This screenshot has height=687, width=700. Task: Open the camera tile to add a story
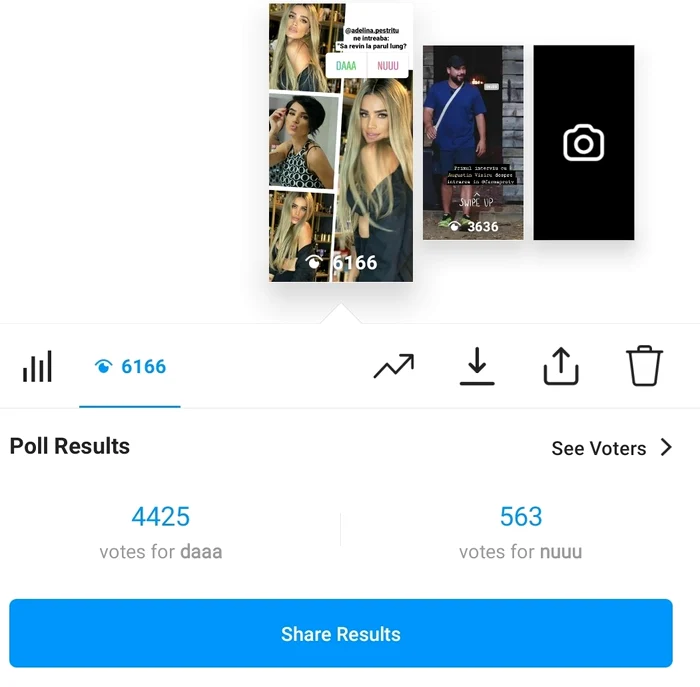[x=583, y=142]
